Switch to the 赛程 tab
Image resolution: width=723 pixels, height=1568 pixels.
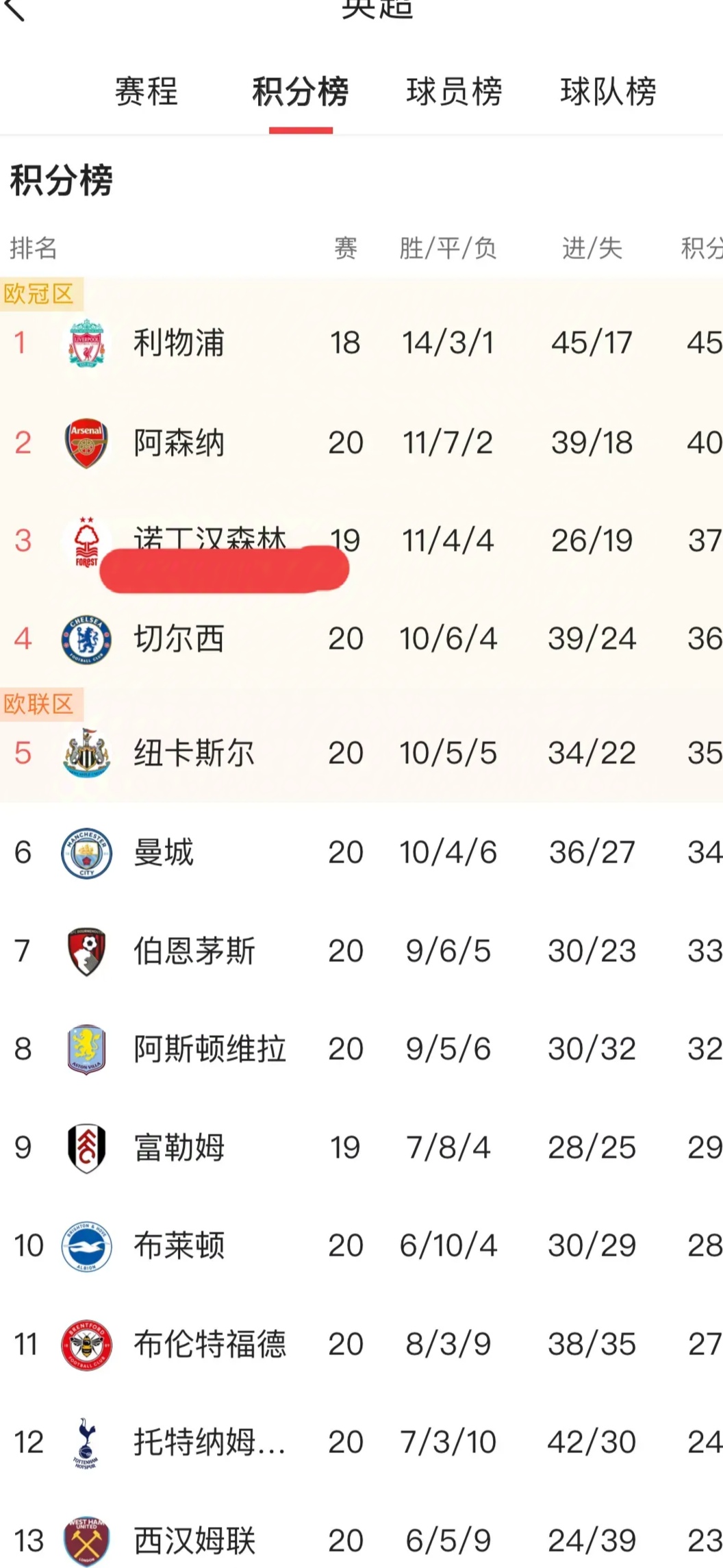146,92
